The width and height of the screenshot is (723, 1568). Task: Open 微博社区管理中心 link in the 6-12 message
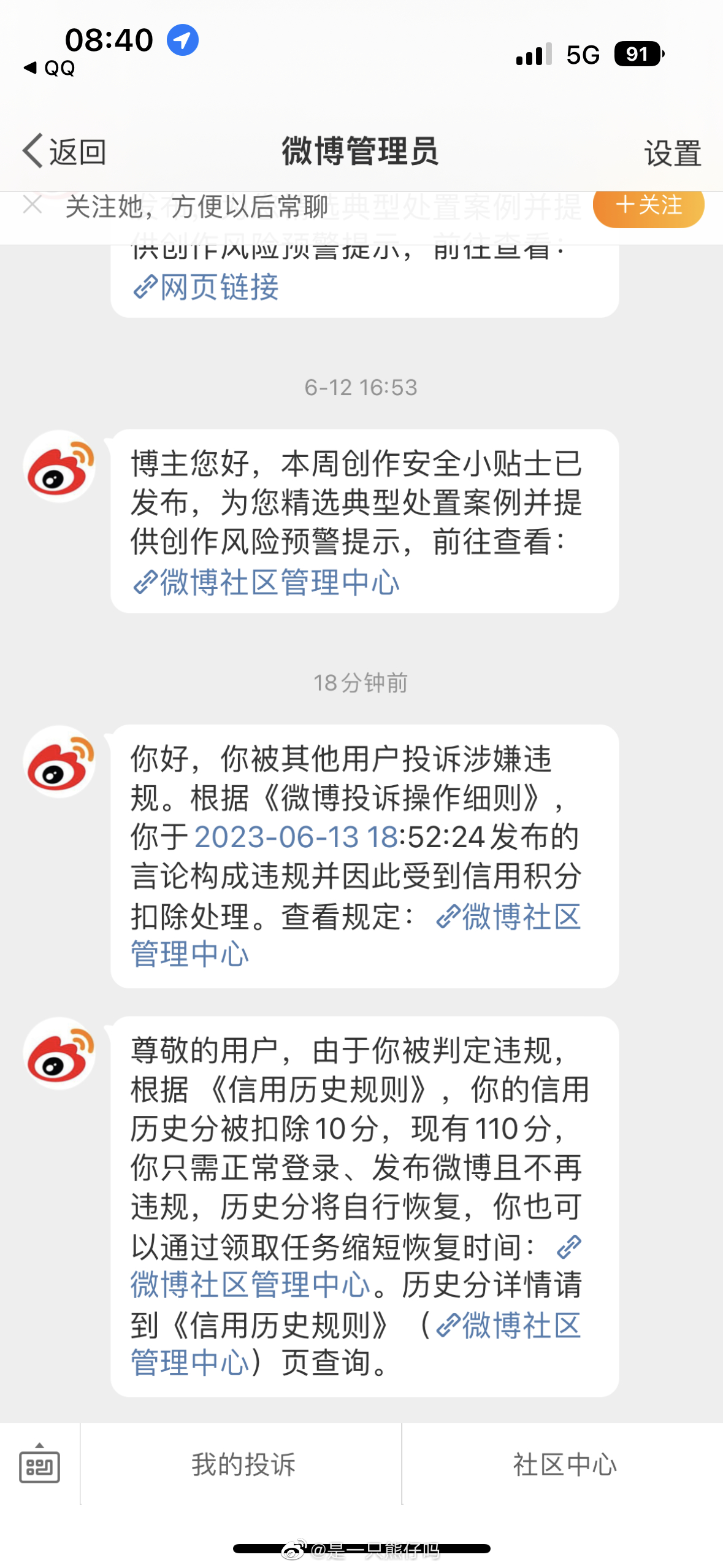tap(267, 582)
